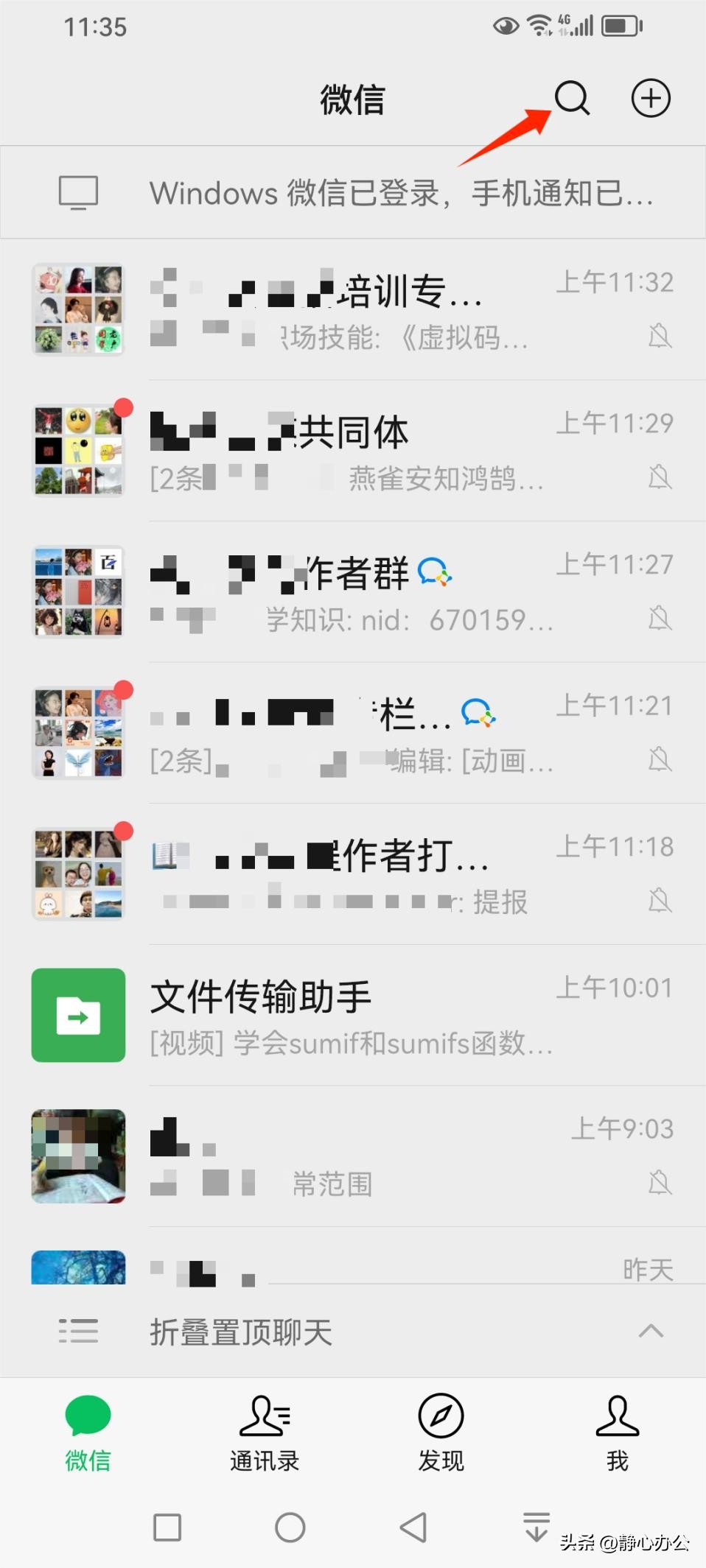Go back using the system back button

413,1527
